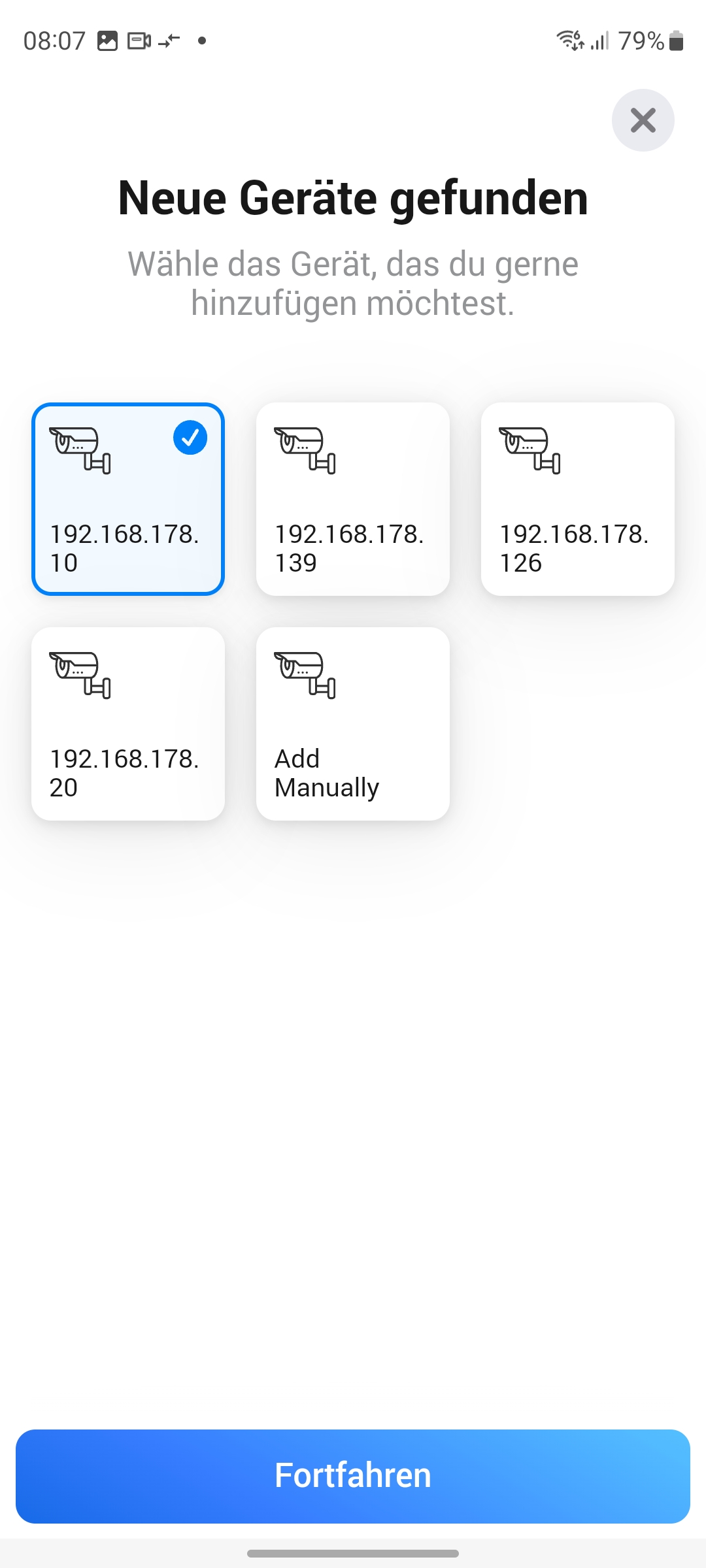
Task: Pick the device 192.168.178.20
Action: click(128, 724)
